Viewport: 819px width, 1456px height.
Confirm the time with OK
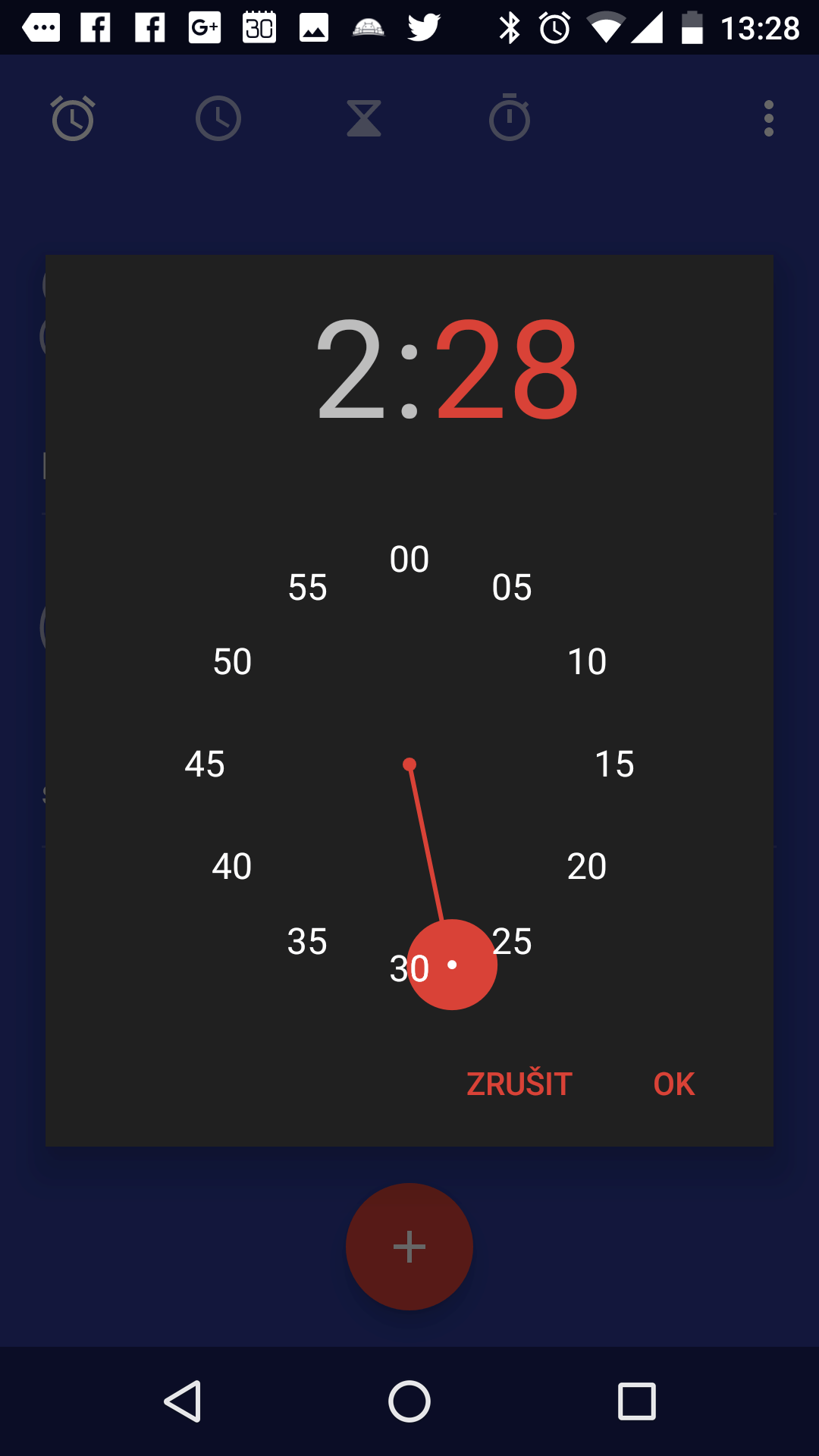pos(674,1084)
